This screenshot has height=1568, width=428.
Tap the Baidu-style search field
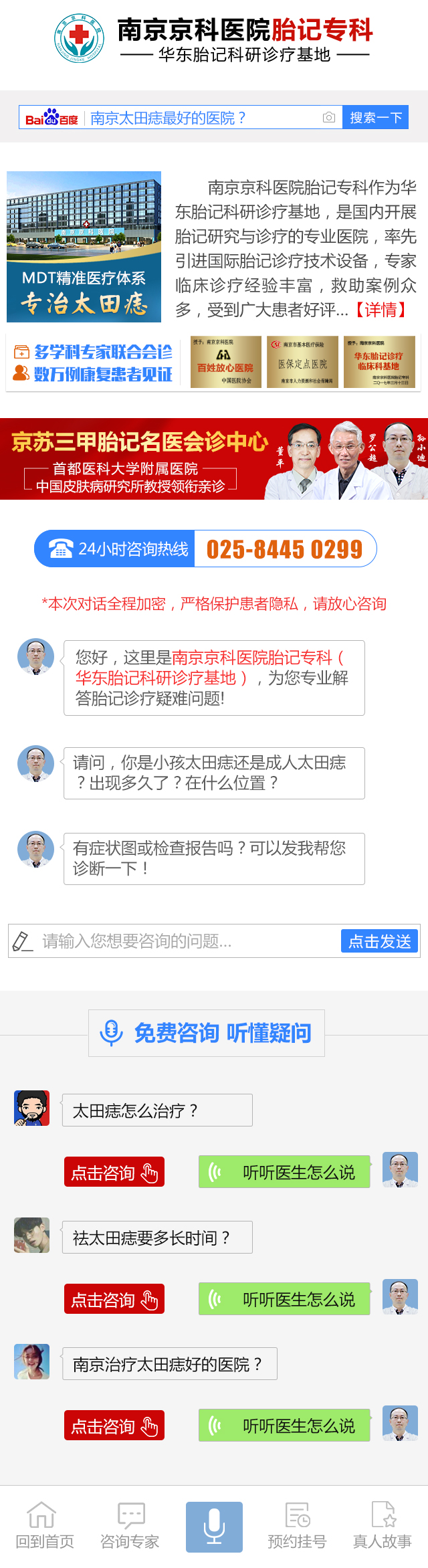(201, 118)
